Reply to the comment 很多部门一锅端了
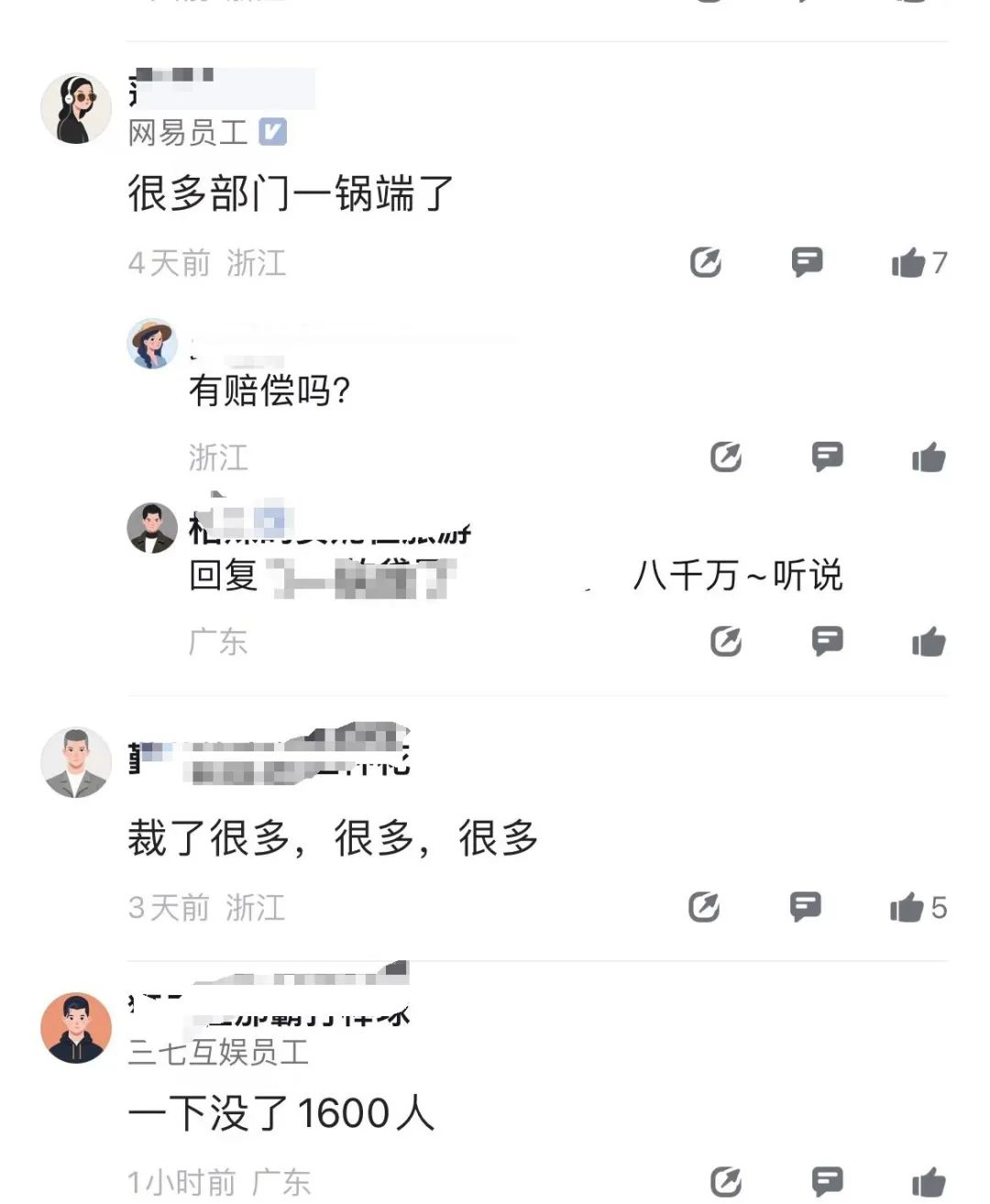 tap(807, 263)
